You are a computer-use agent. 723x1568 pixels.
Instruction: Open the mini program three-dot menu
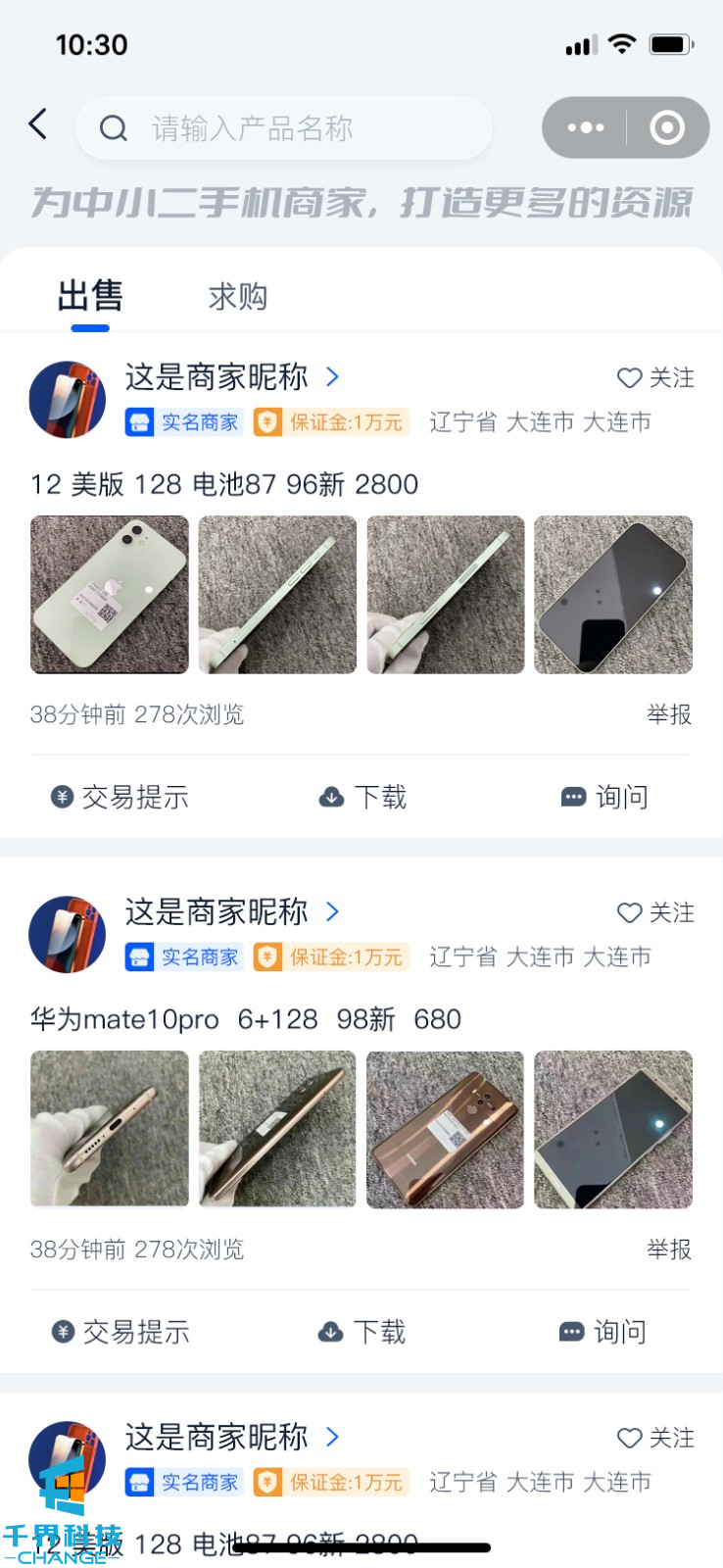point(586,127)
